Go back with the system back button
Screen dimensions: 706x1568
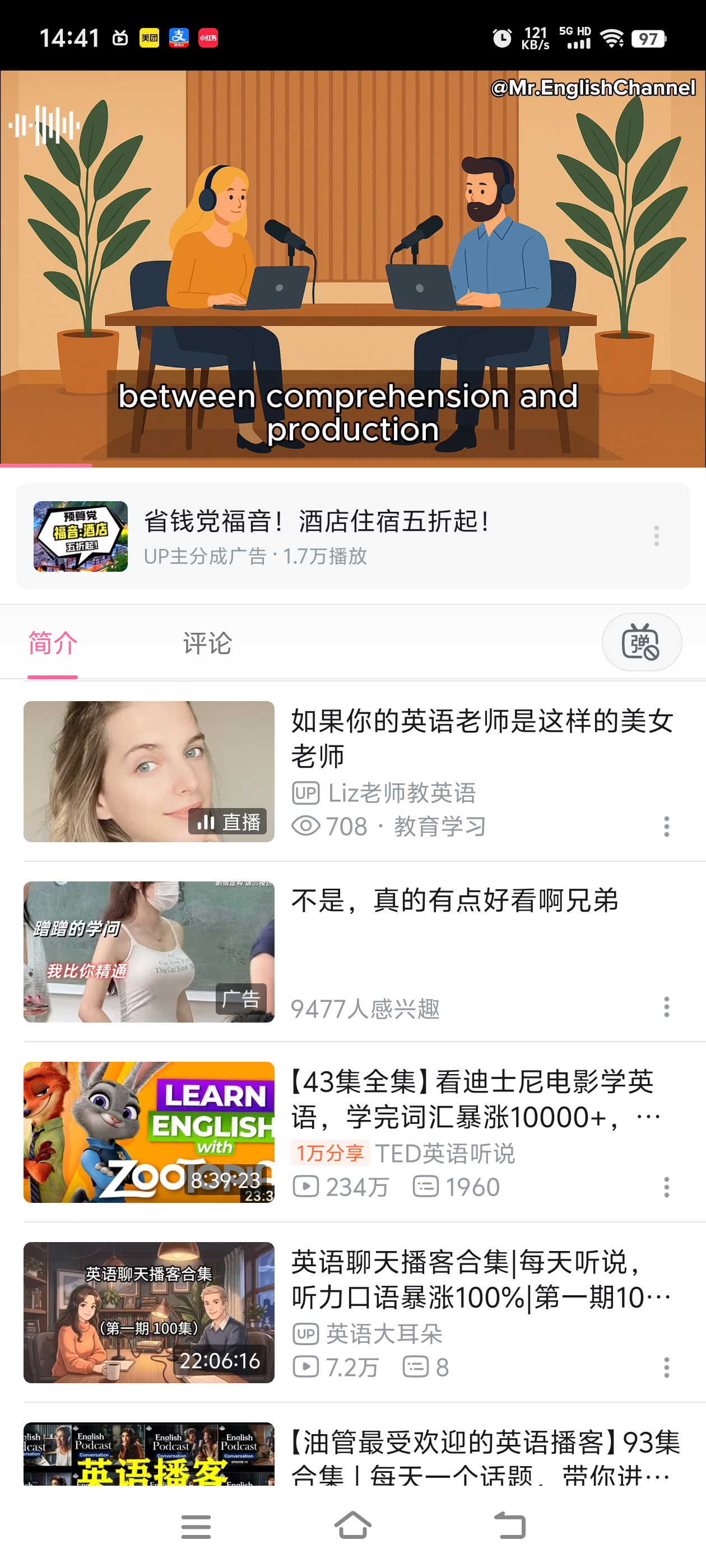tap(509, 1525)
